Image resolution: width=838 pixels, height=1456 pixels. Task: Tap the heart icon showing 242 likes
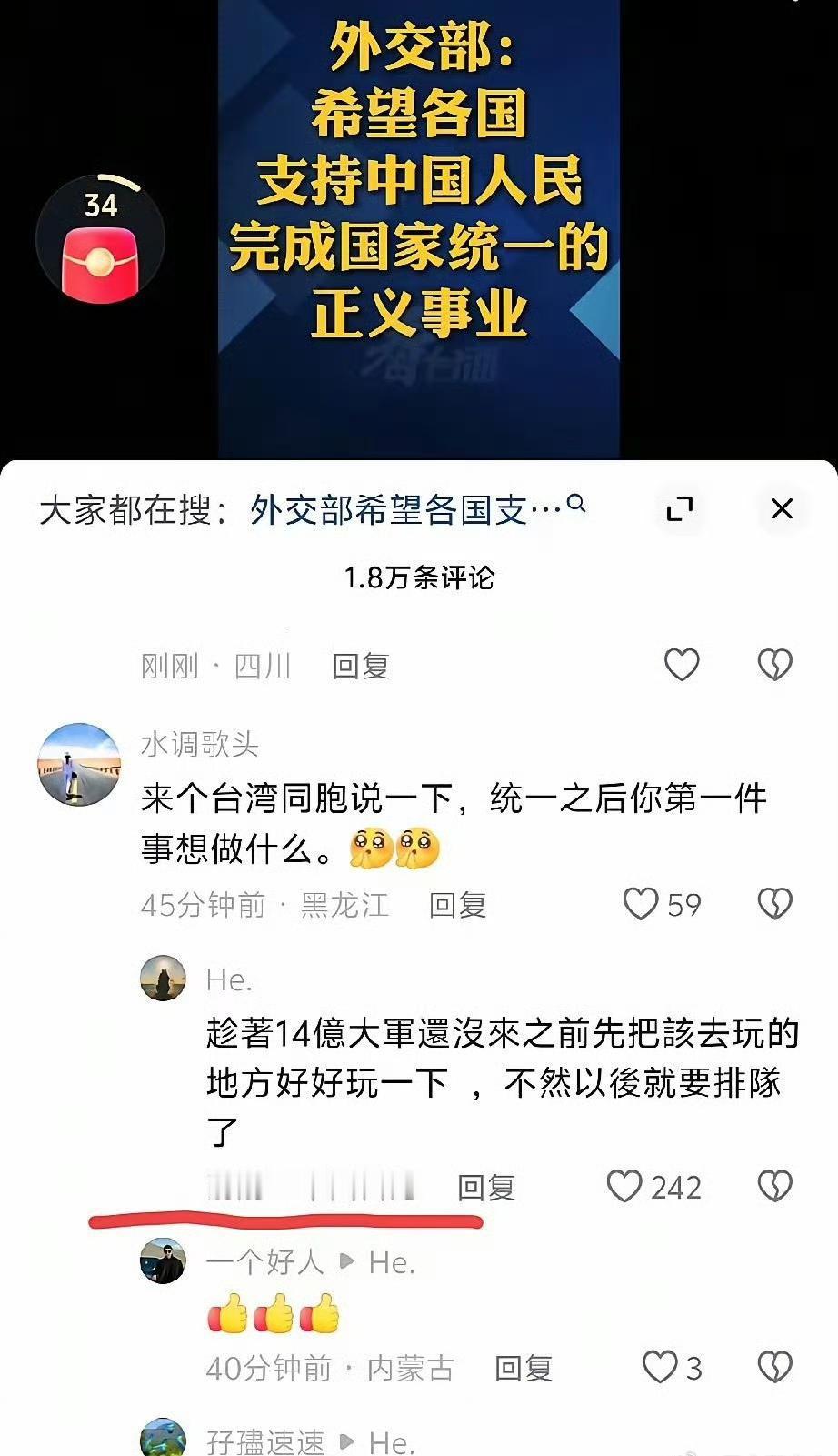624,1187
